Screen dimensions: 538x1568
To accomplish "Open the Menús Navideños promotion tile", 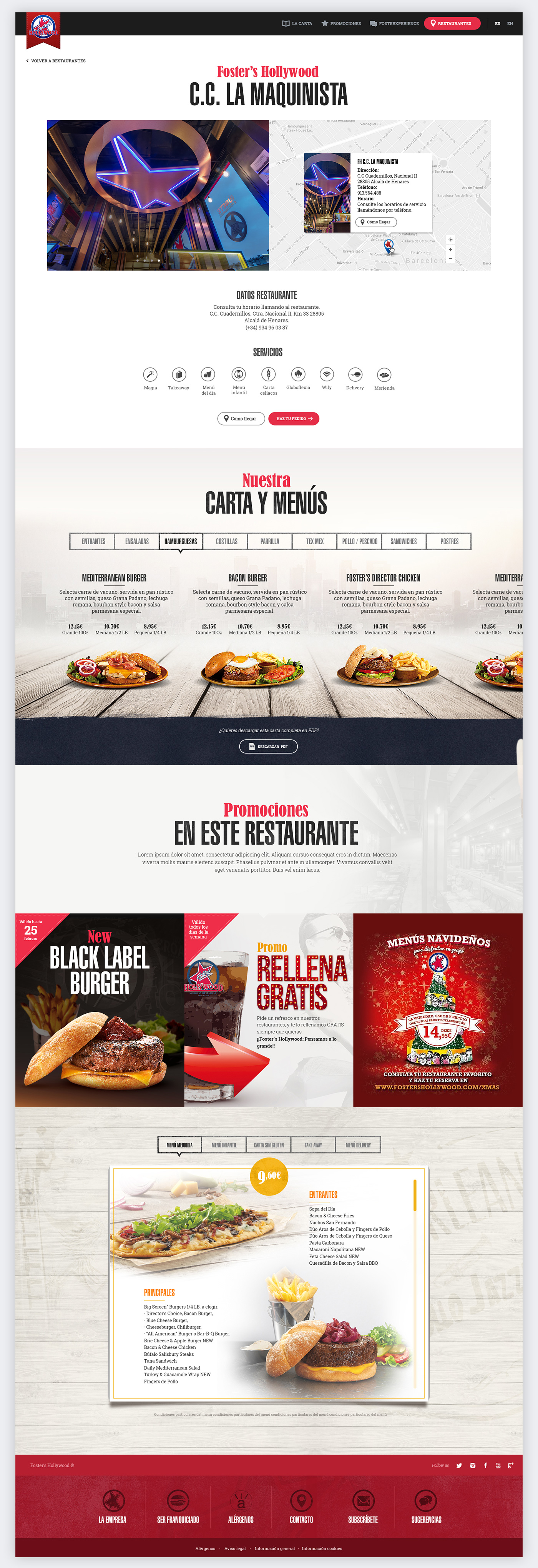I will tap(438, 1010).
